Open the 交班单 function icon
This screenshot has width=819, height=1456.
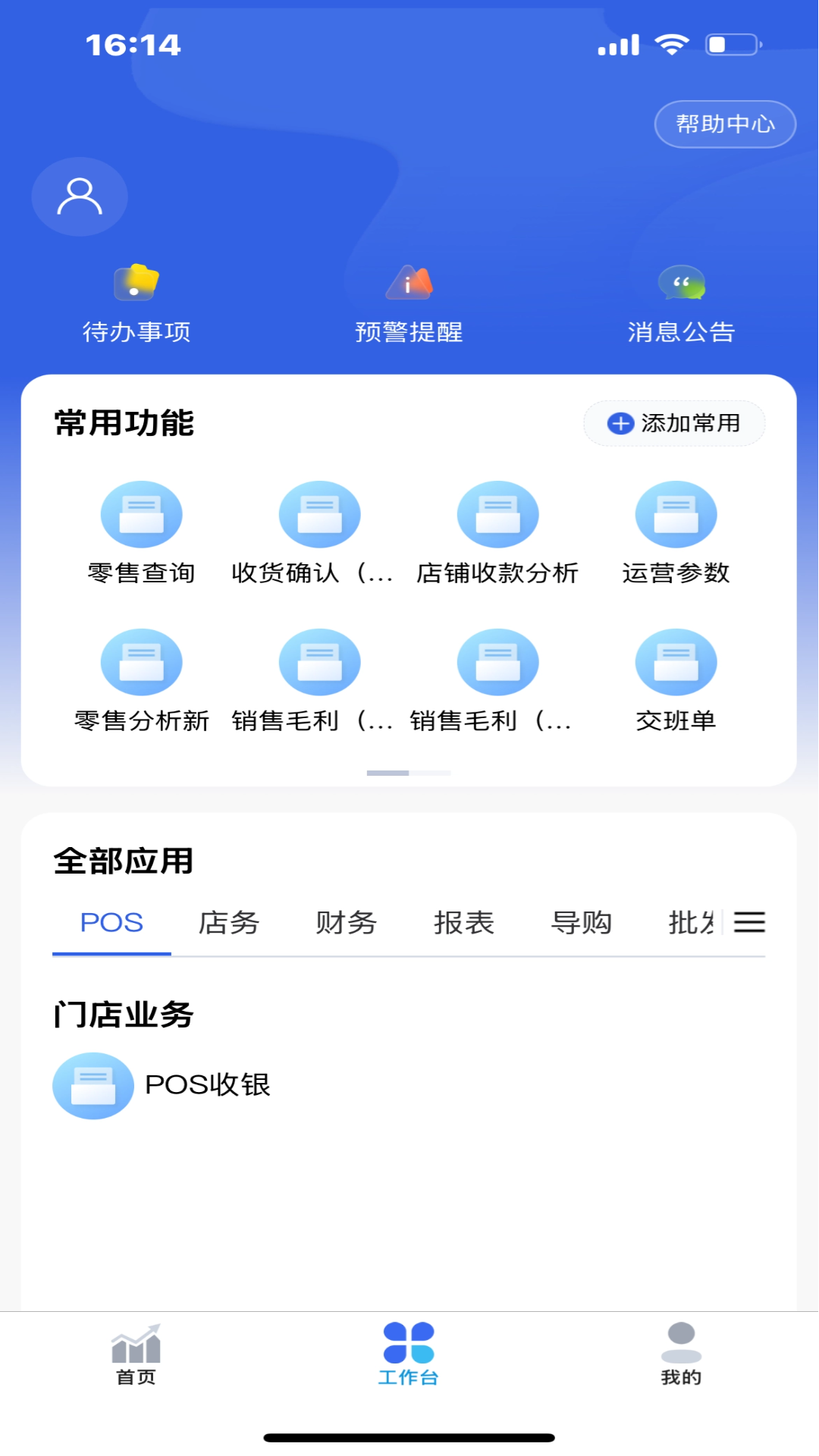coord(677,661)
